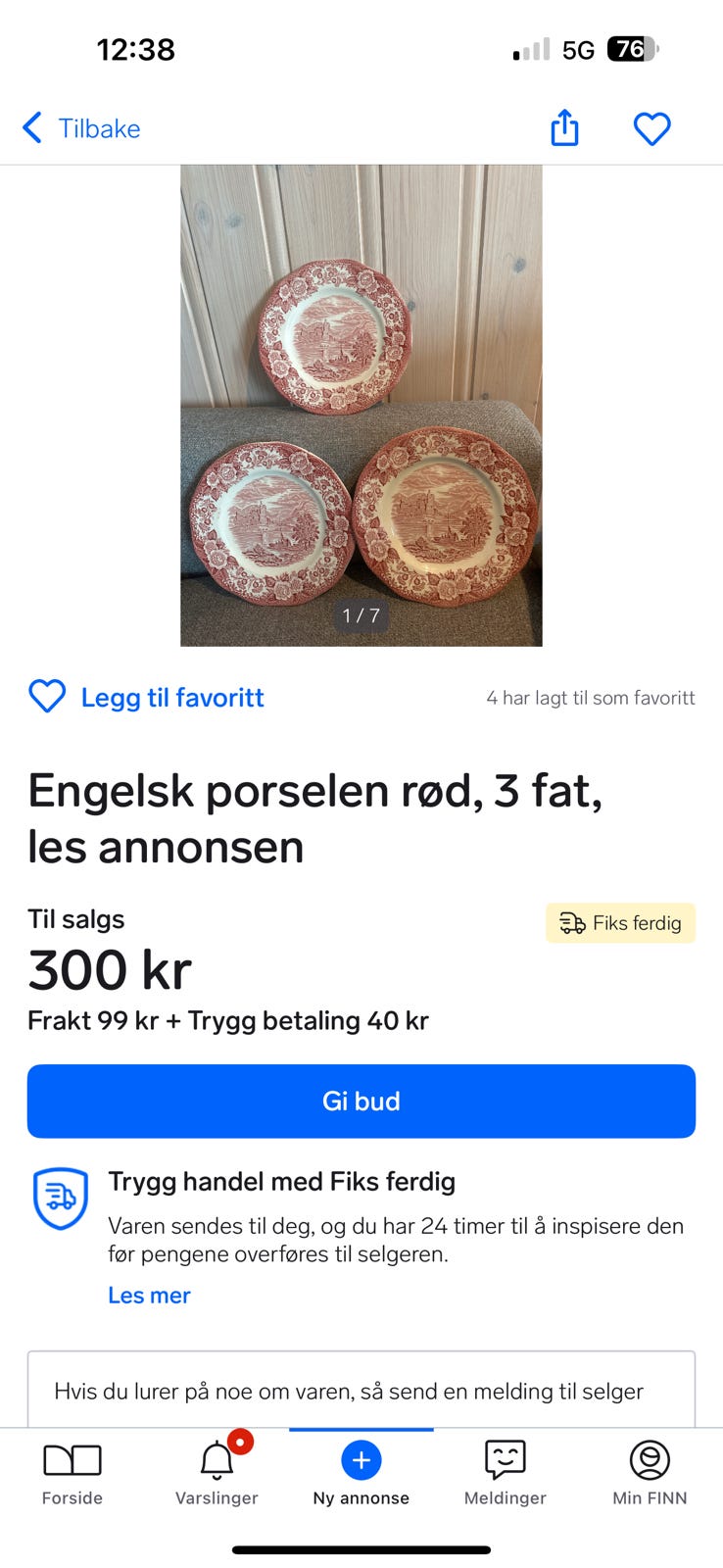Tap the message field to contact seller
The image size is (723, 1568).
point(361,1391)
